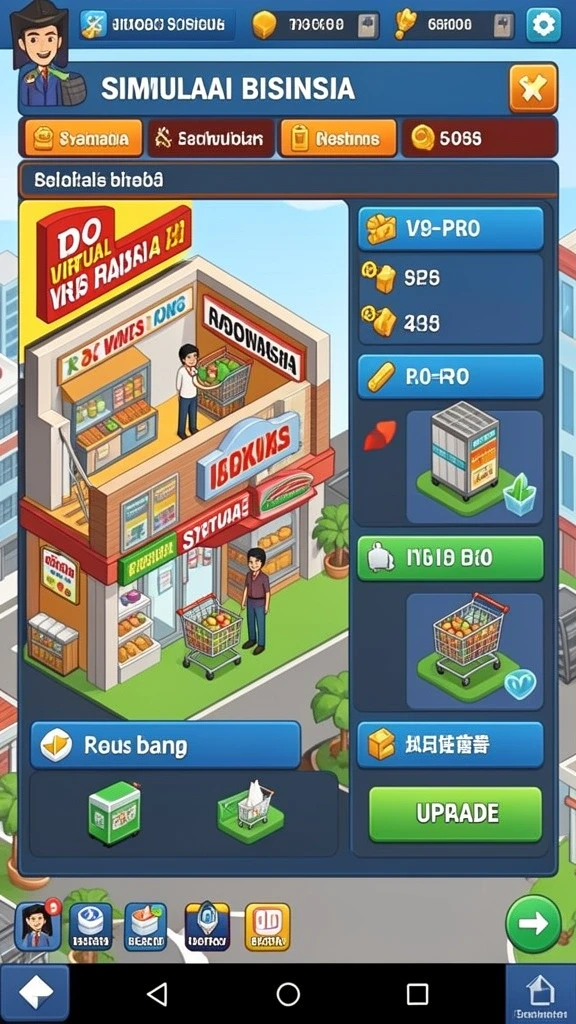The image size is (576, 1024).
Task: Tap the green INGIB BIO button
Action: 451,558
